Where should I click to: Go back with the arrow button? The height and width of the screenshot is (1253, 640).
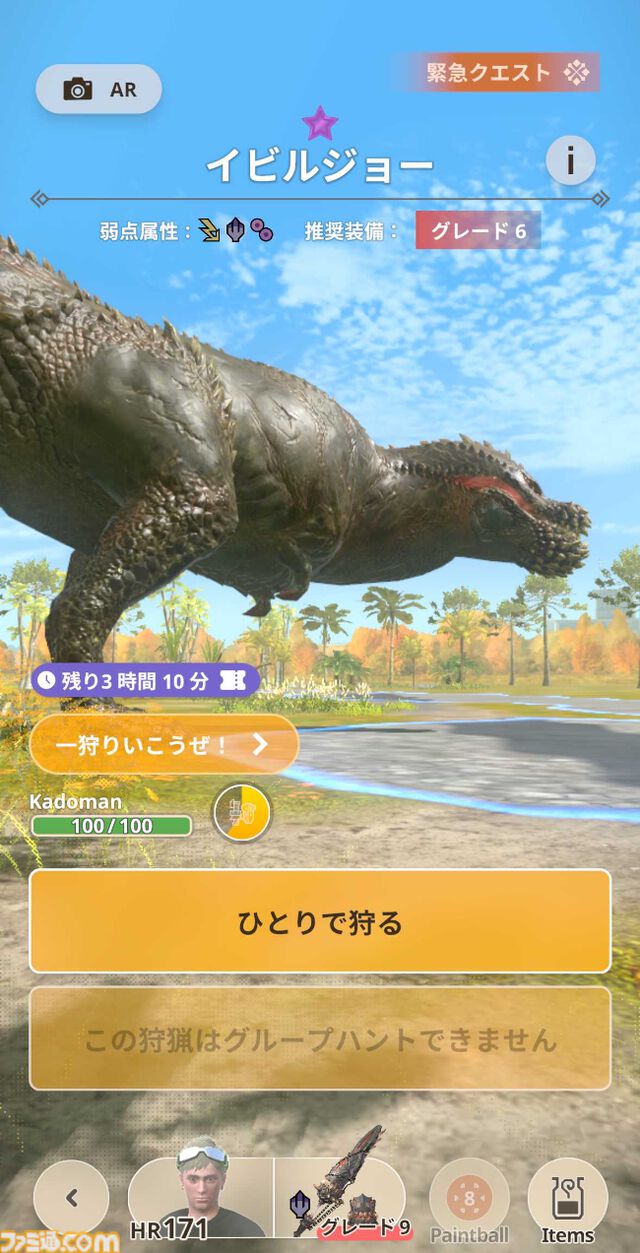click(71, 1197)
